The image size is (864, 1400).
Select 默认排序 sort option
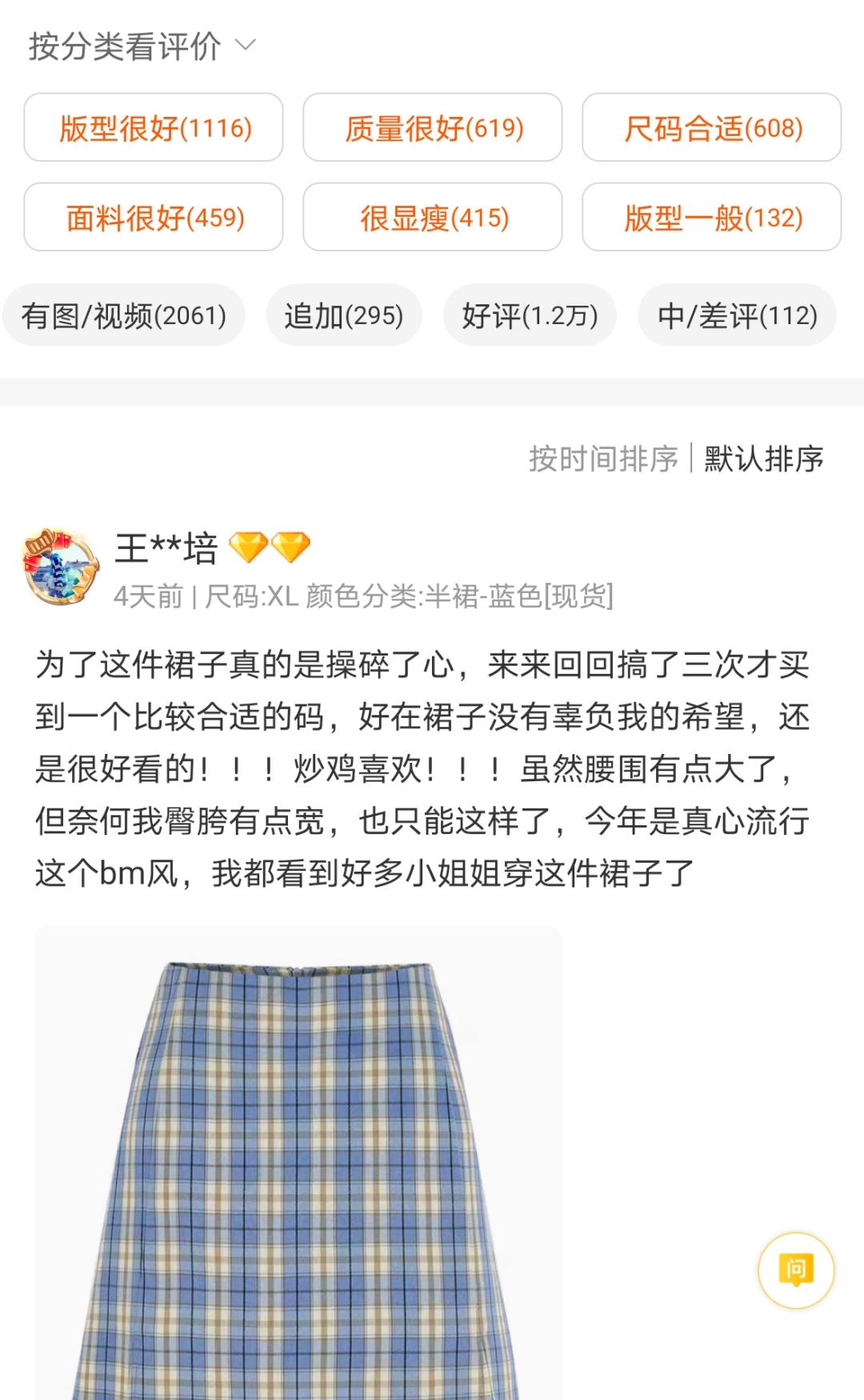pyautogui.click(x=764, y=458)
